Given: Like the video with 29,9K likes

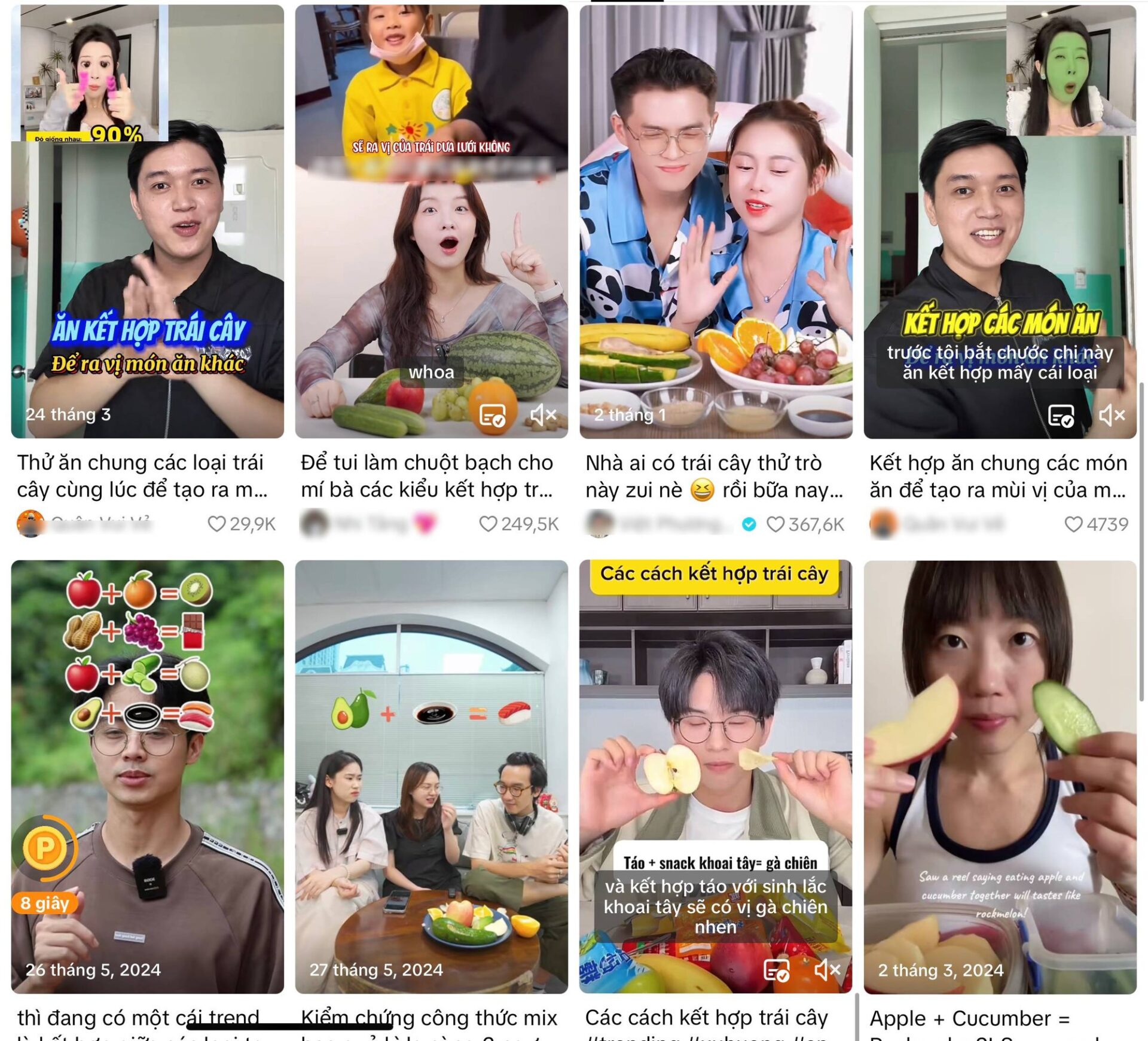Looking at the screenshot, I should pos(216,524).
